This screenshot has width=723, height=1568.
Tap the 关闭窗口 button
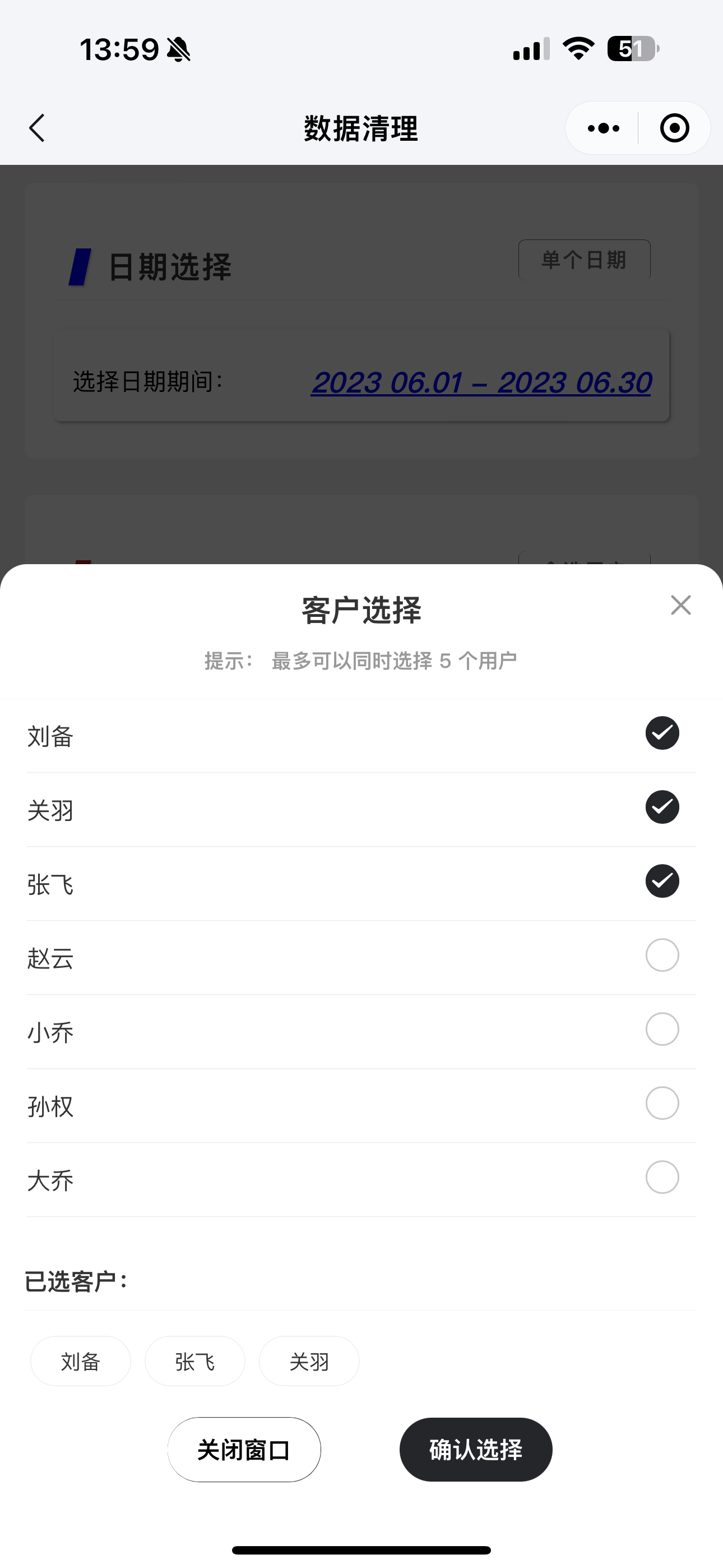244,1449
